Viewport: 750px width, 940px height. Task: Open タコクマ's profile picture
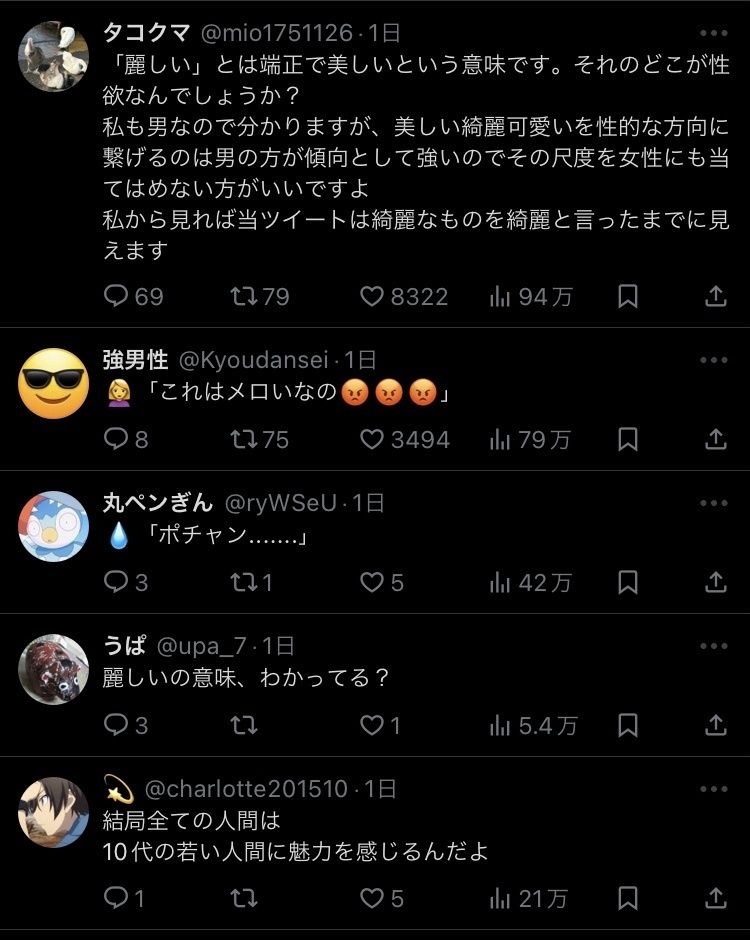click(x=54, y=56)
